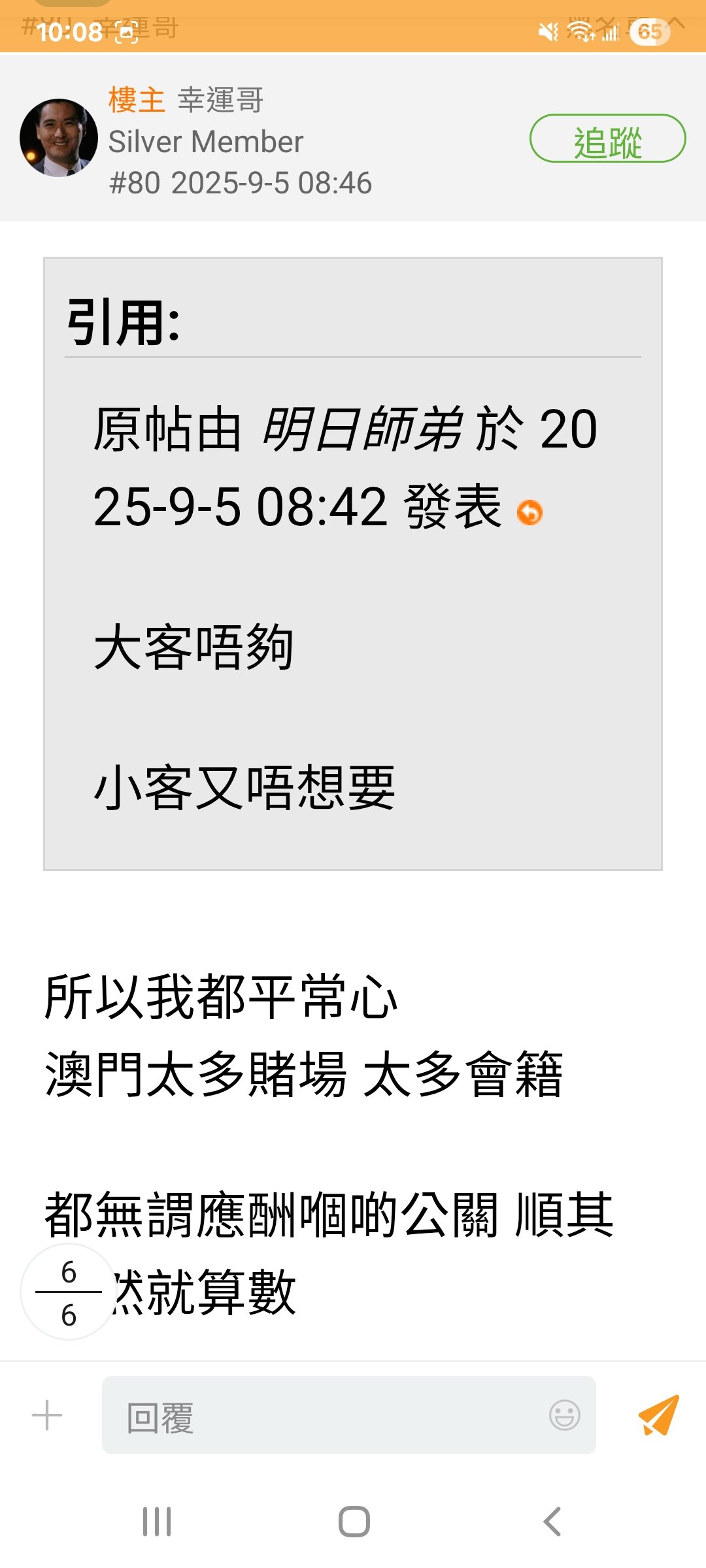The height and width of the screenshot is (1568, 706).
Task: Focus the 回覆 reply field
Action: point(327,1416)
